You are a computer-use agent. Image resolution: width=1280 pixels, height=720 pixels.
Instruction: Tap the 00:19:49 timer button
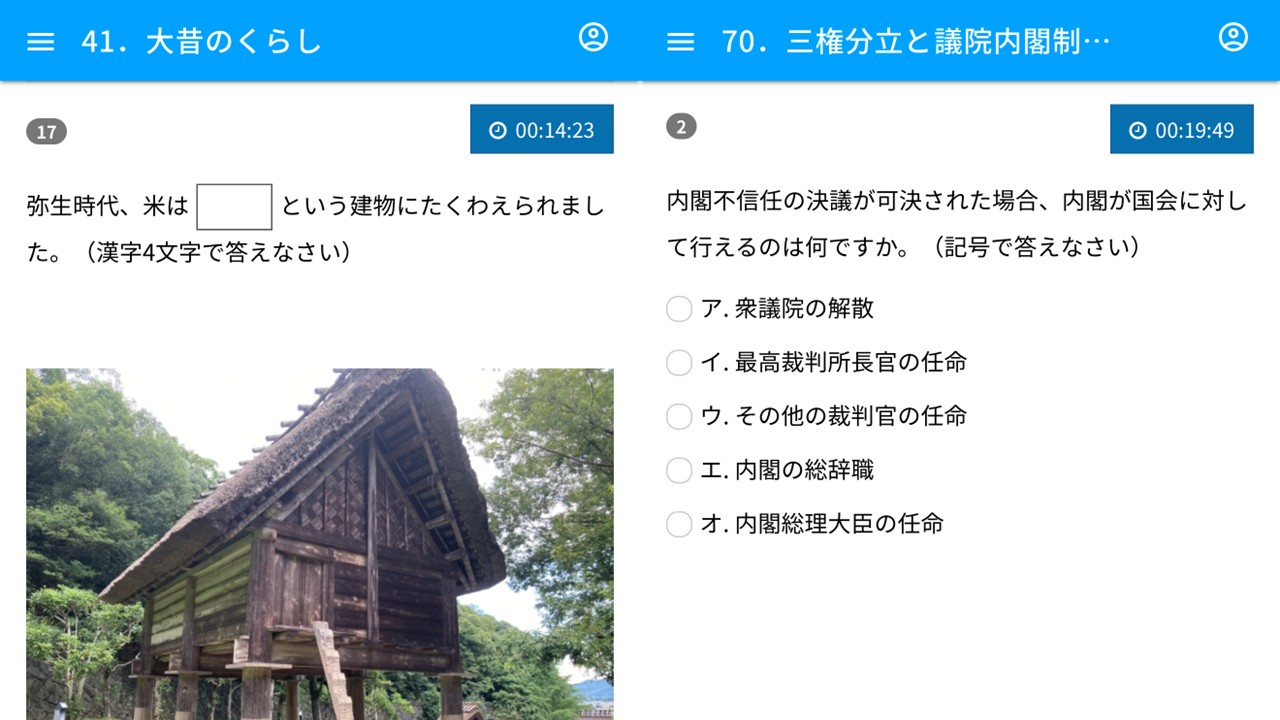[x=1181, y=130]
